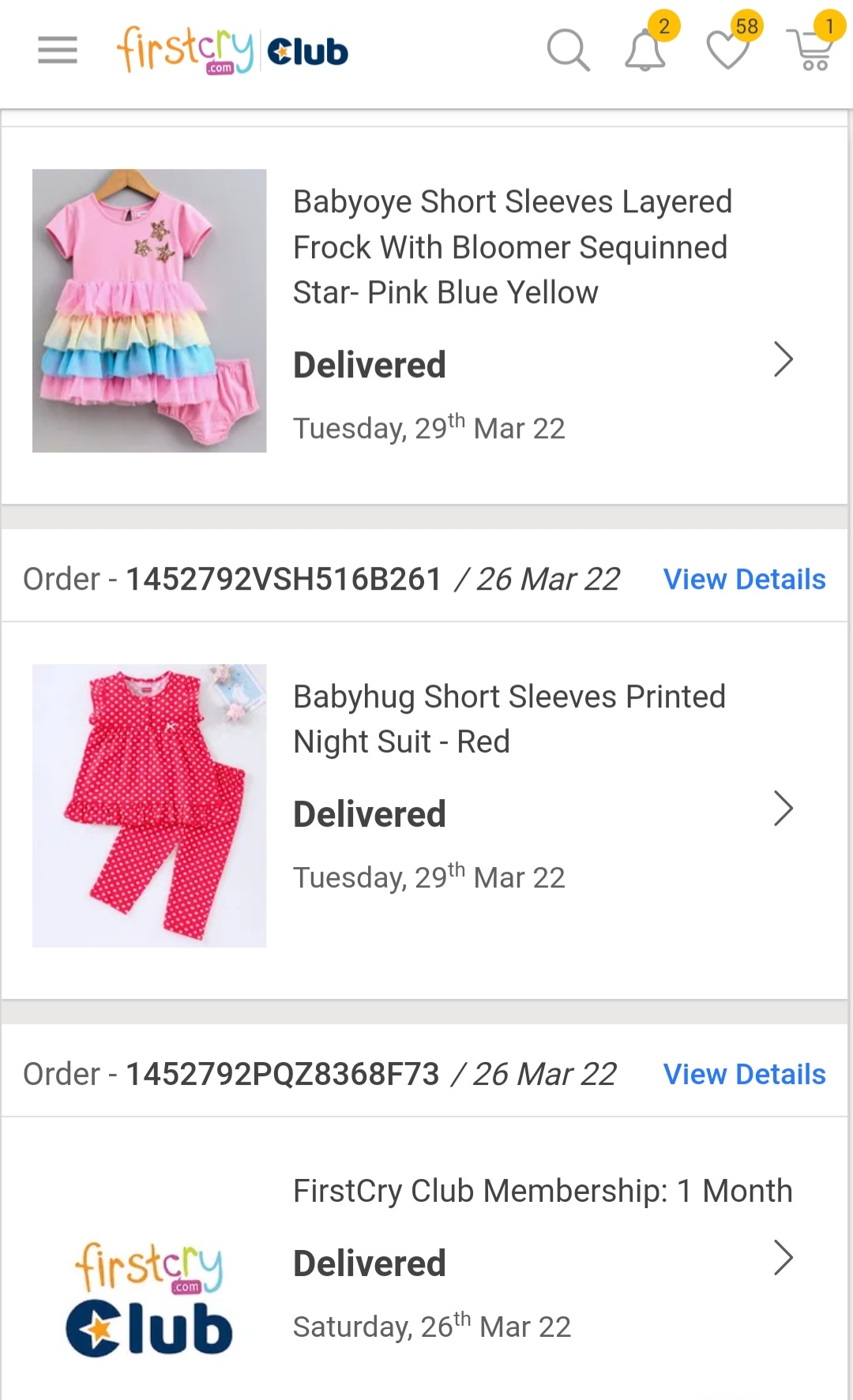View Details for order 1452792VSH516B261
The image size is (853, 1400).
click(744, 580)
